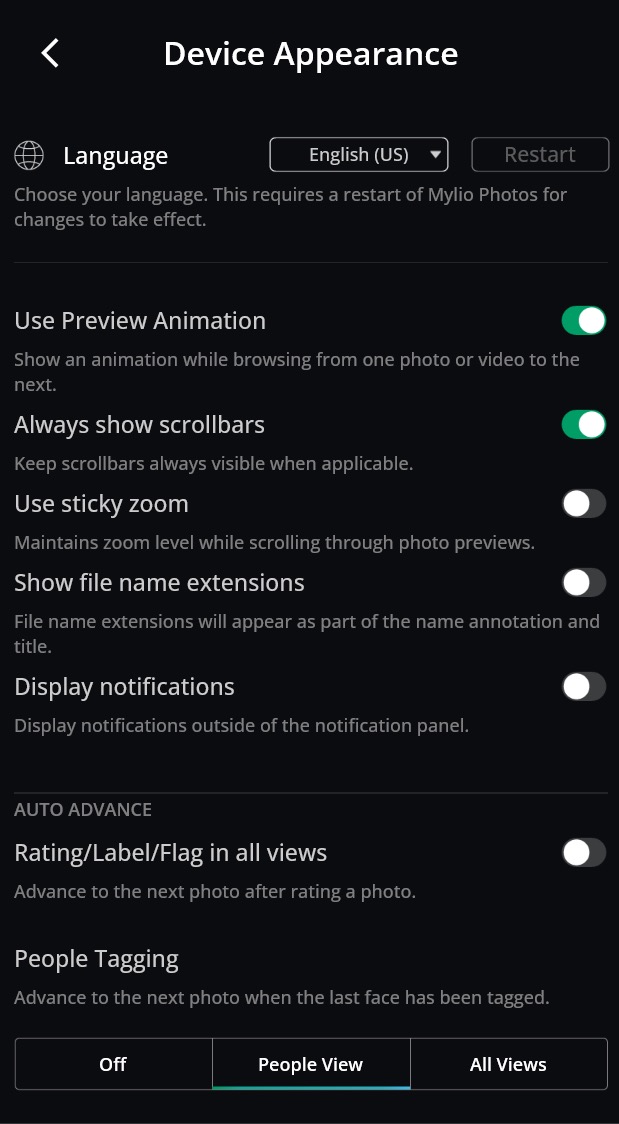Enable Use sticky zoom

click(584, 504)
